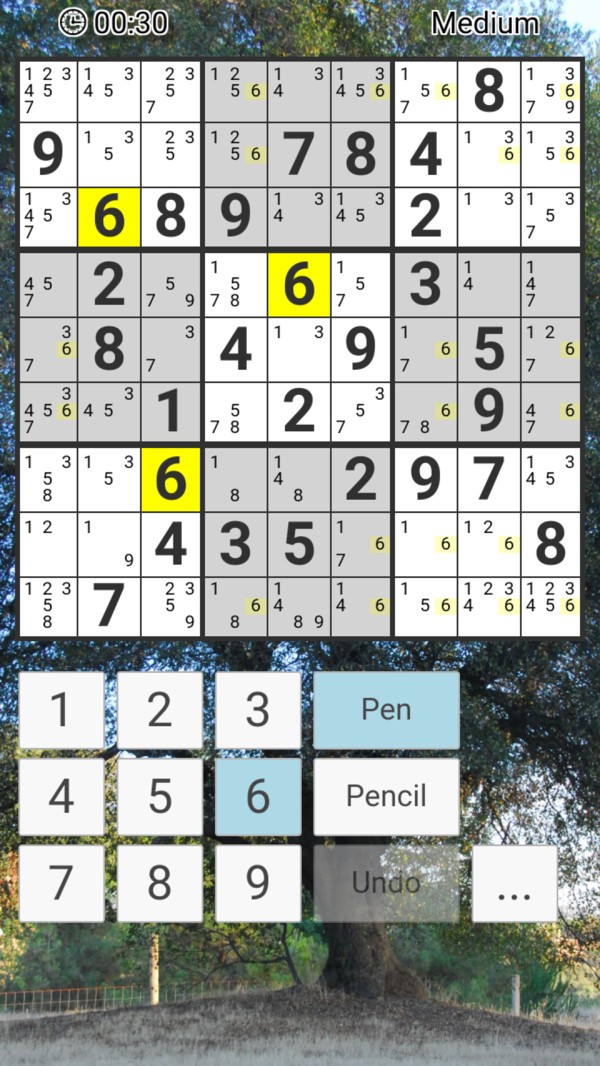Select the empty center cell of the grid

(x=299, y=348)
